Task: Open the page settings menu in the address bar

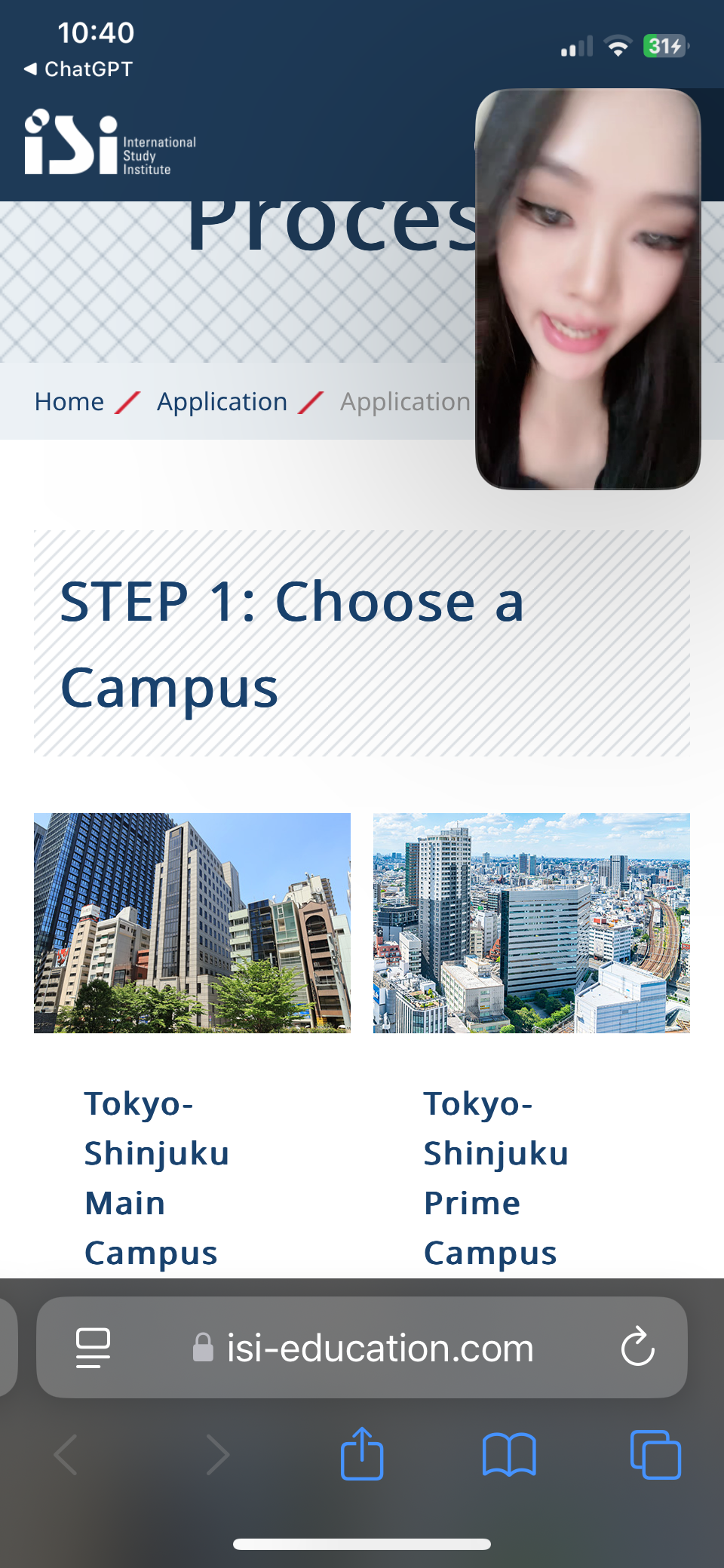Action: (x=94, y=1348)
